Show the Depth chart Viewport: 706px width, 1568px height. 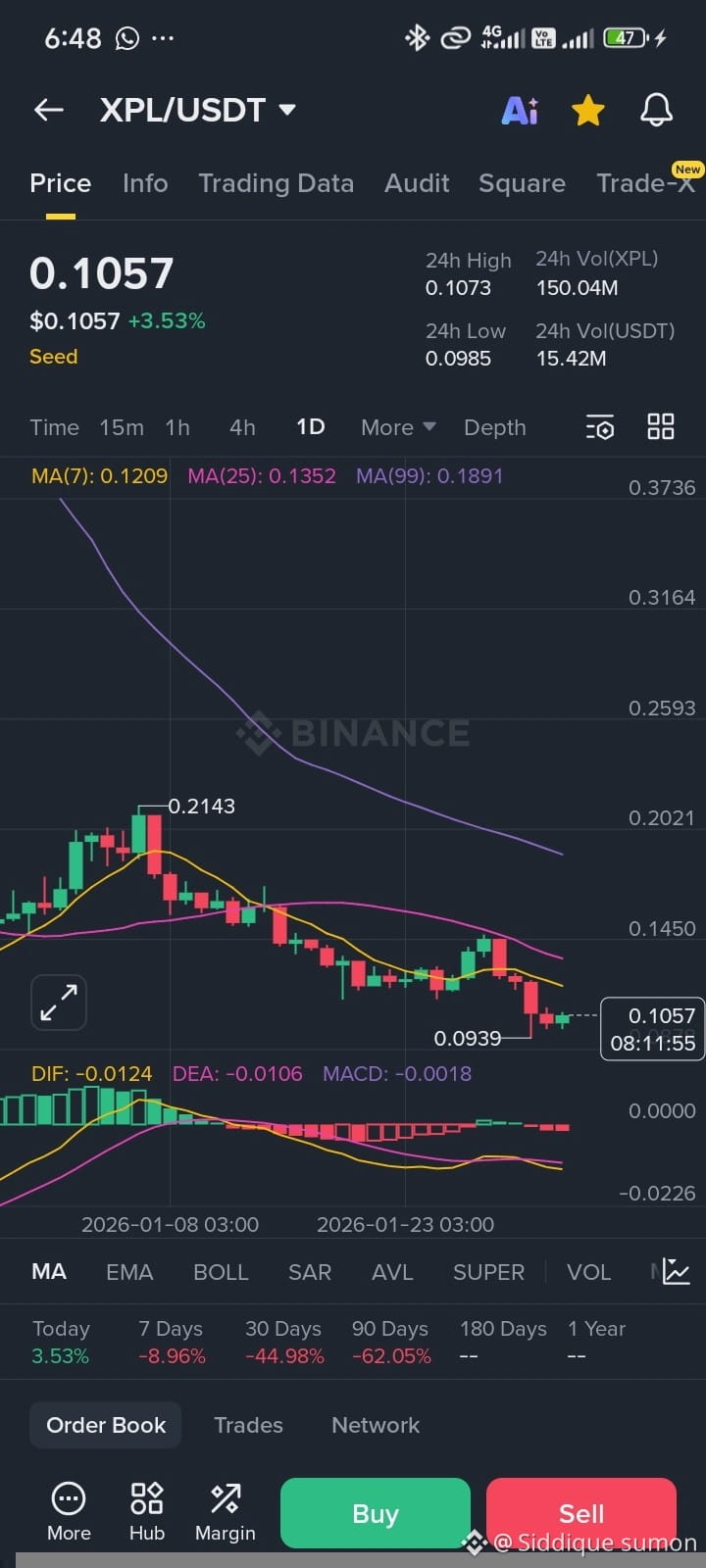coord(494,427)
